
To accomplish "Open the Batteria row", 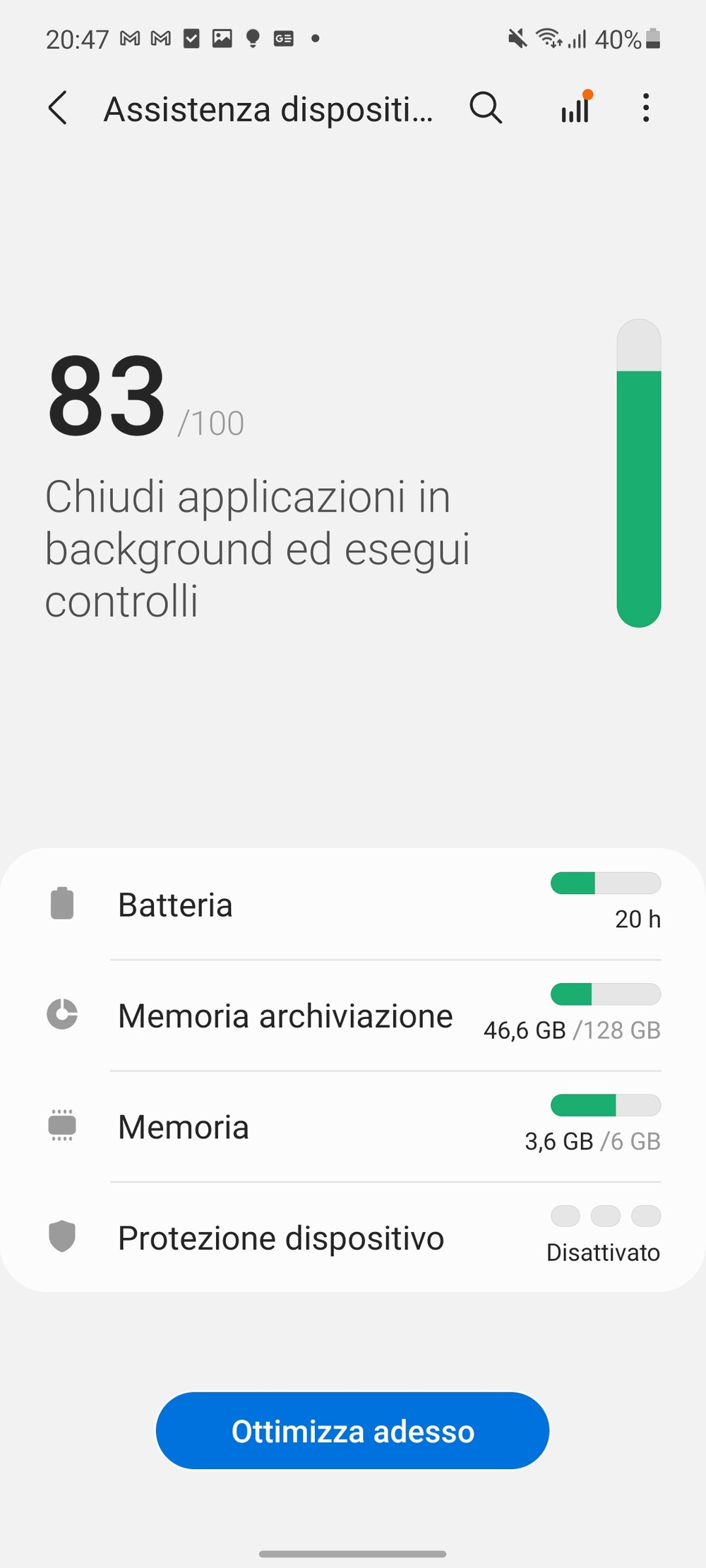I will click(x=353, y=905).
